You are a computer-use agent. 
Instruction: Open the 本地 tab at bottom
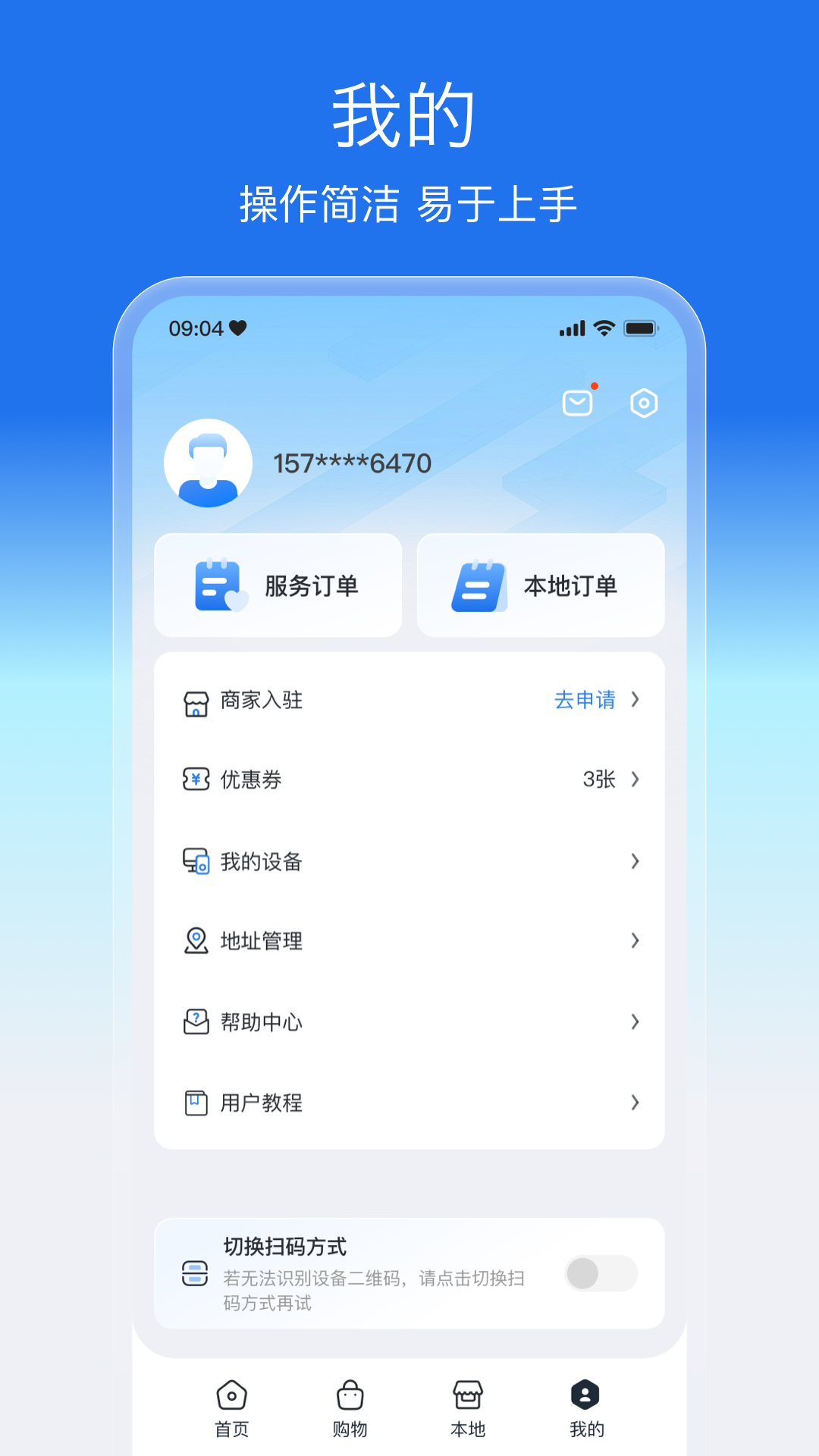click(x=468, y=1408)
